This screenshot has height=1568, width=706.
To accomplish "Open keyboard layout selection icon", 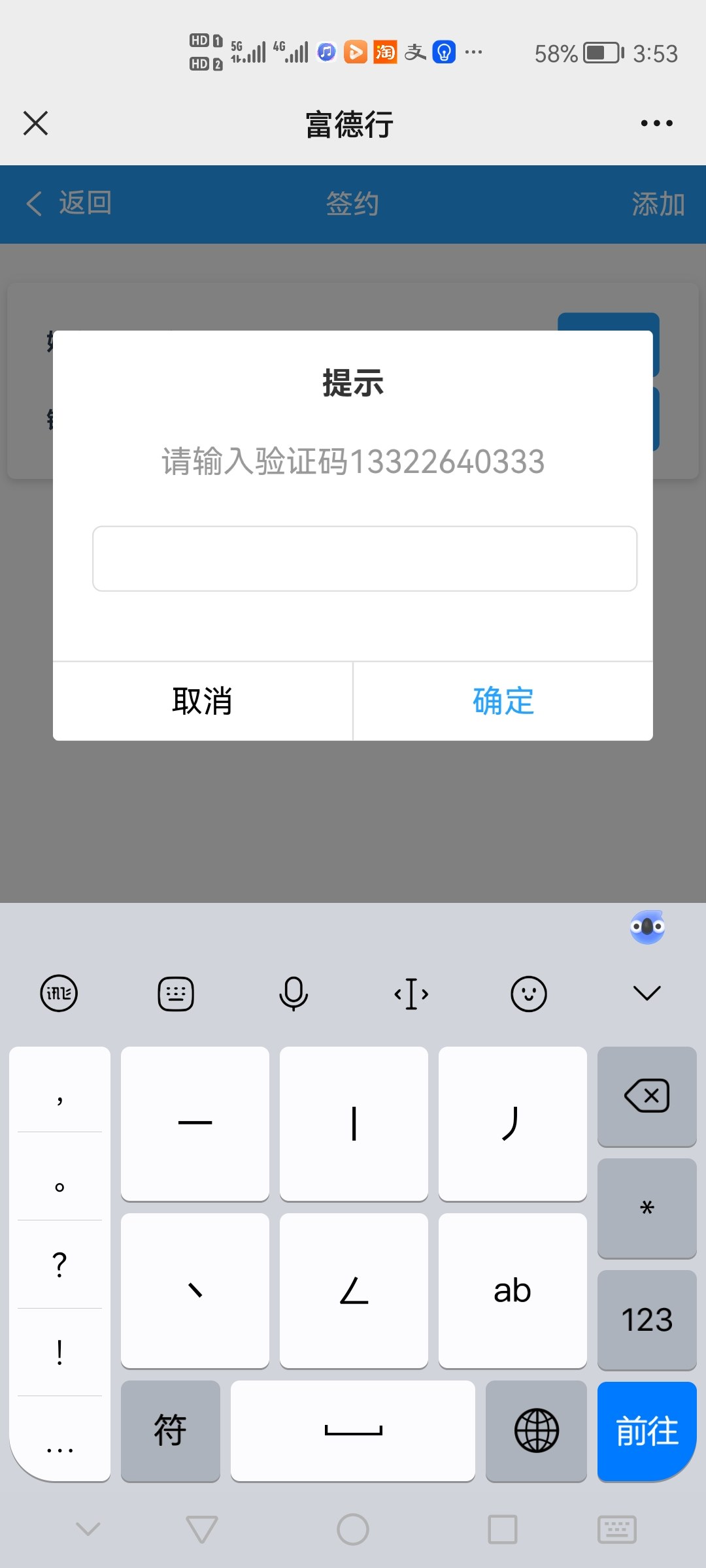I will [176, 994].
